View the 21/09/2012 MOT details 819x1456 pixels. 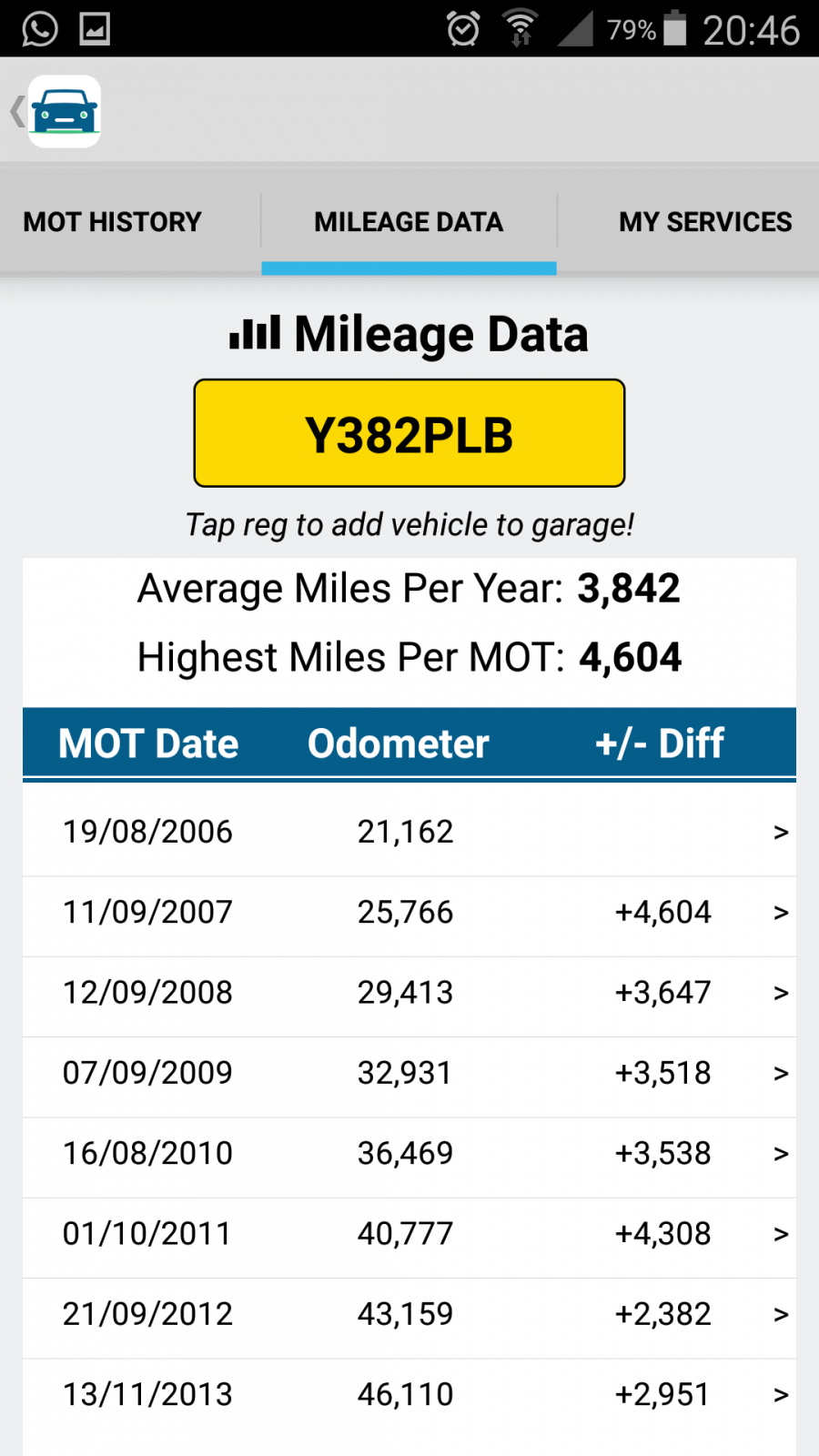pos(409,1314)
